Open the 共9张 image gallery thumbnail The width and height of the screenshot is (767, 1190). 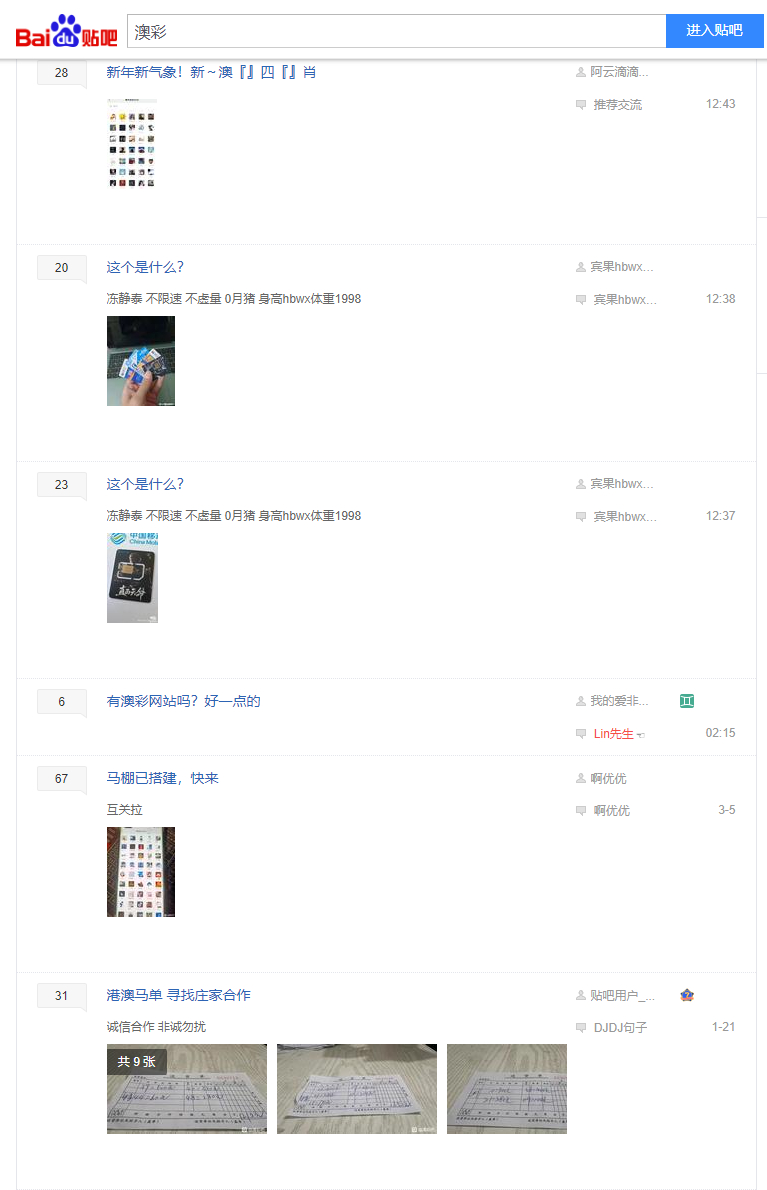(187, 1089)
